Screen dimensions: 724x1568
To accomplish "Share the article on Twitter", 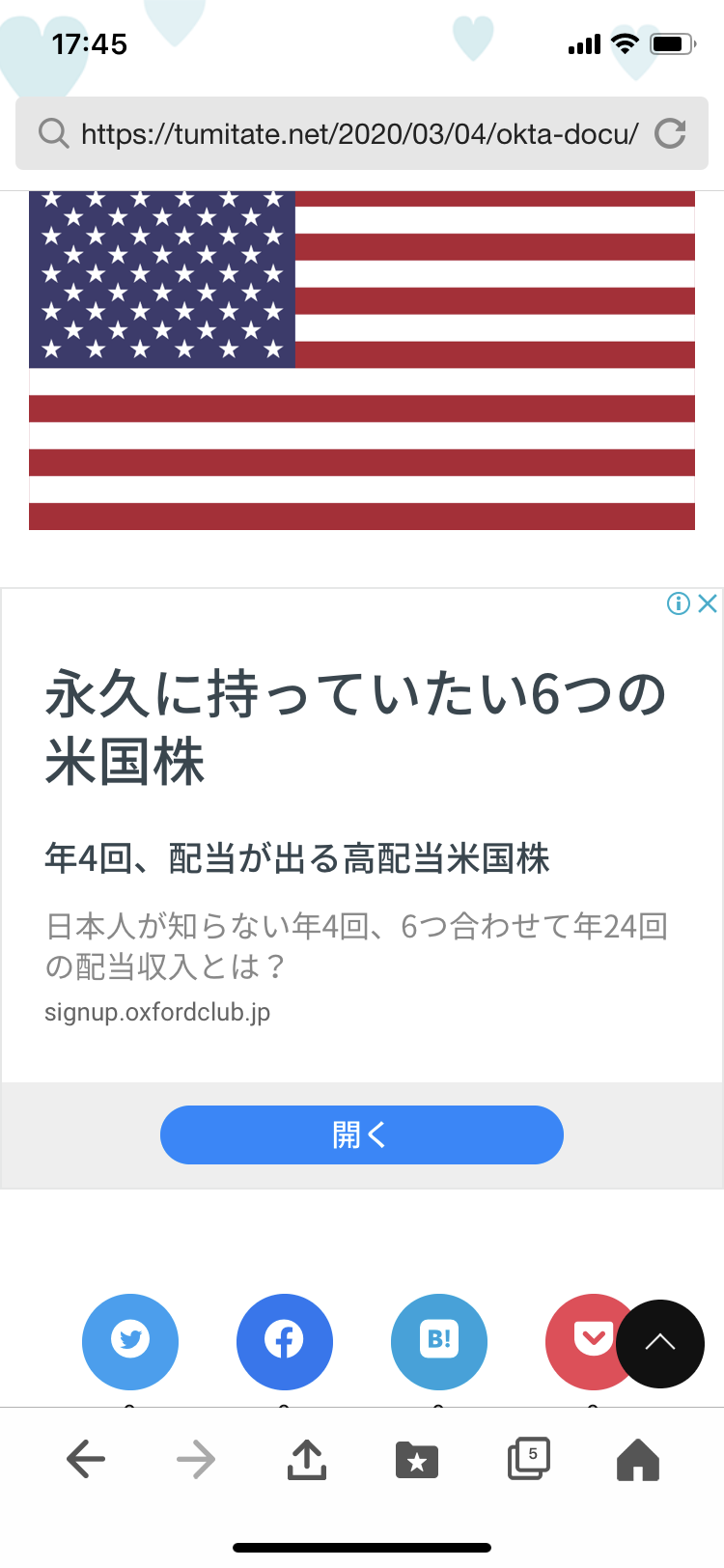I will pyautogui.click(x=130, y=1341).
